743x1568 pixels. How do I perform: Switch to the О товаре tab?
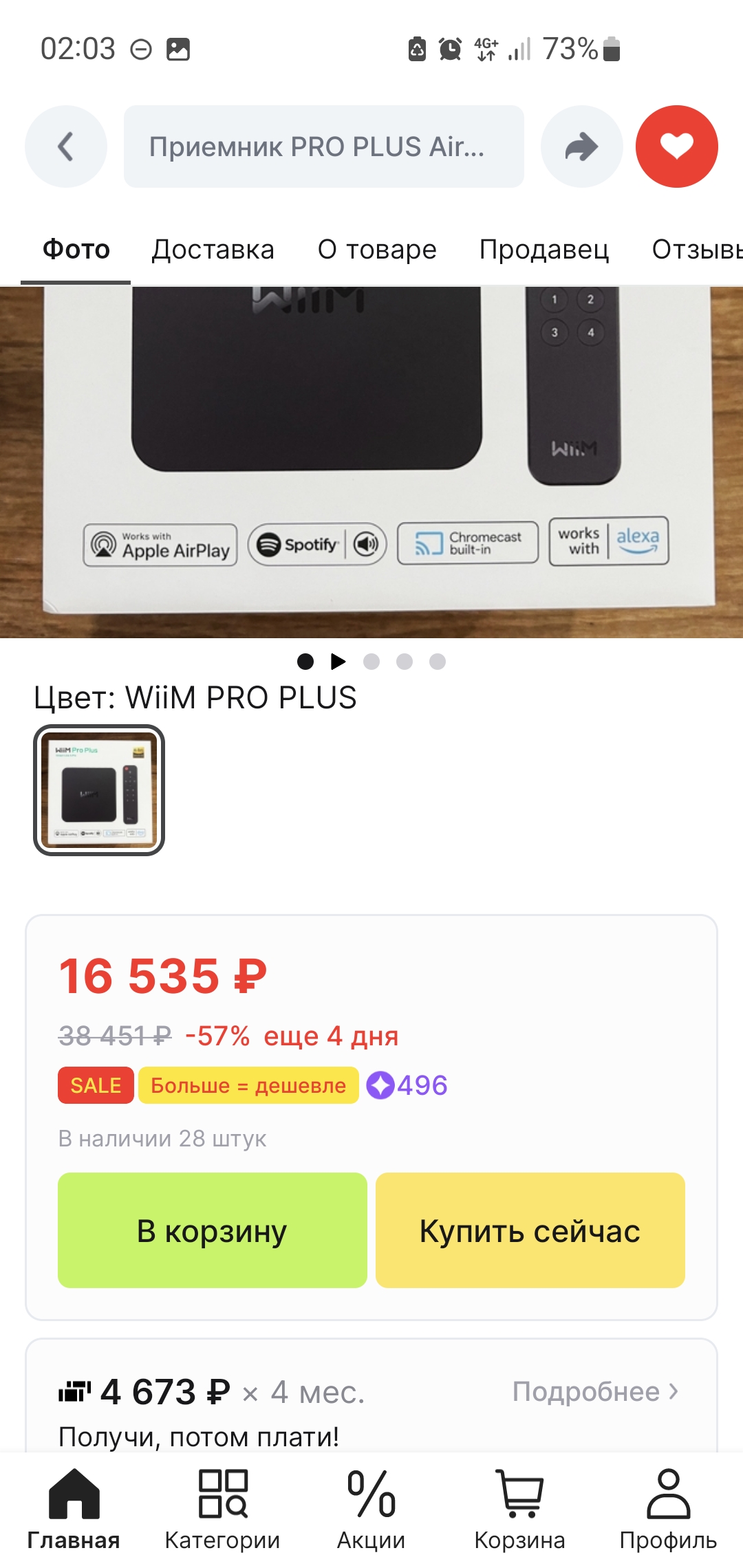377,250
